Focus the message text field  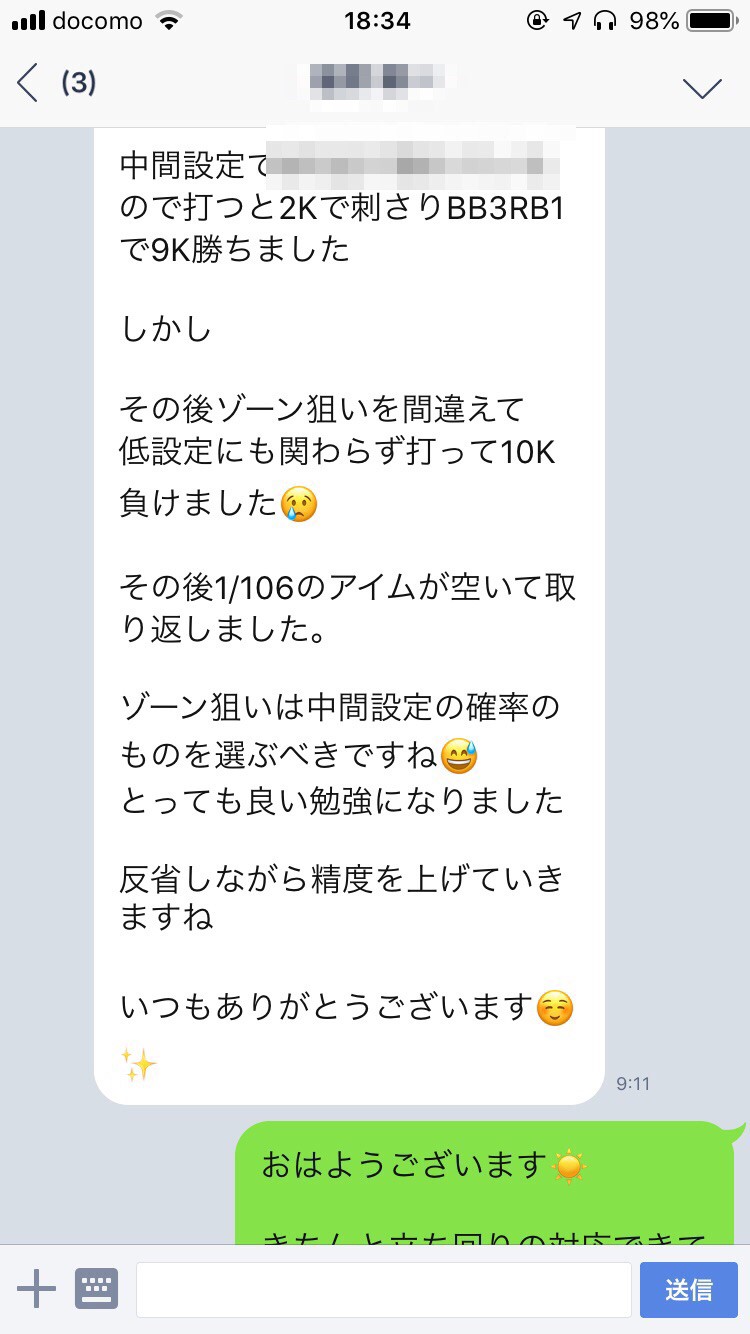pyautogui.click(x=383, y=1289)
